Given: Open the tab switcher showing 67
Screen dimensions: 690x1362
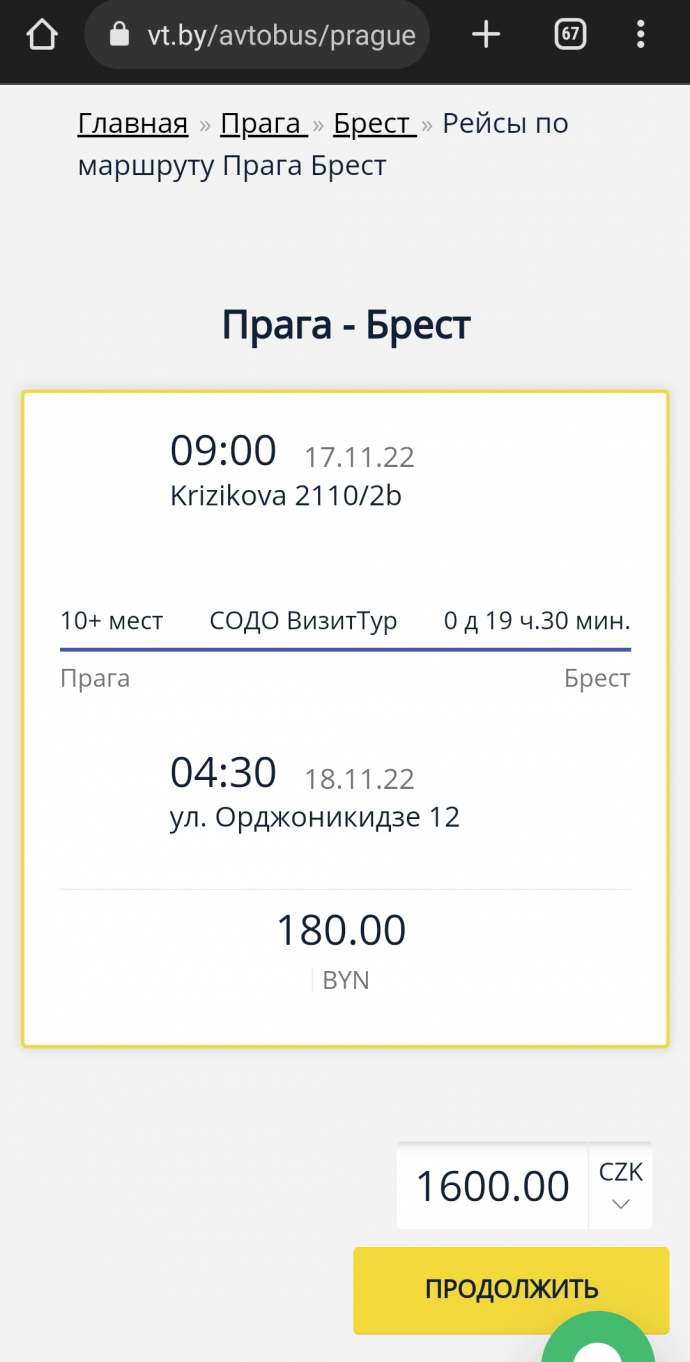Looking at the screenshot, I should point(570,35).
